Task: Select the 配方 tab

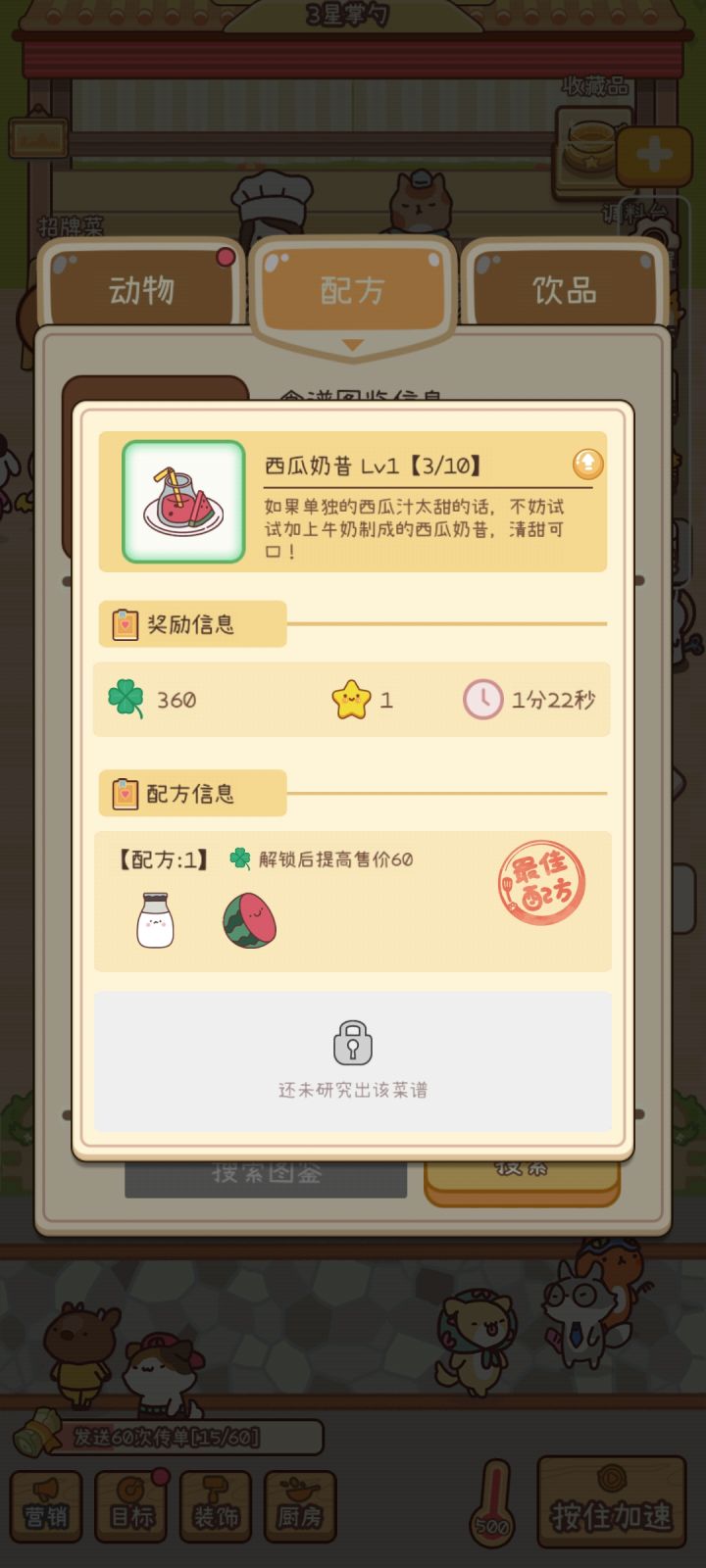Action: coord(352,287)
